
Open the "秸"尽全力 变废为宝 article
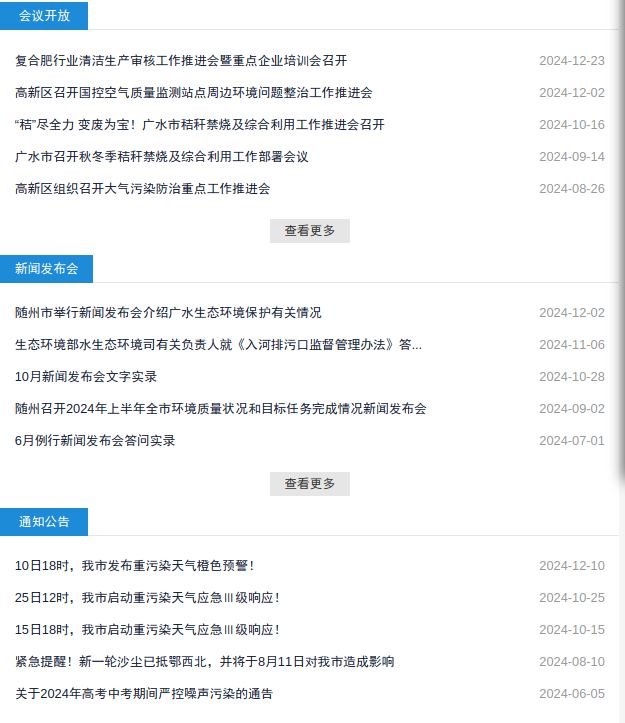199,124
